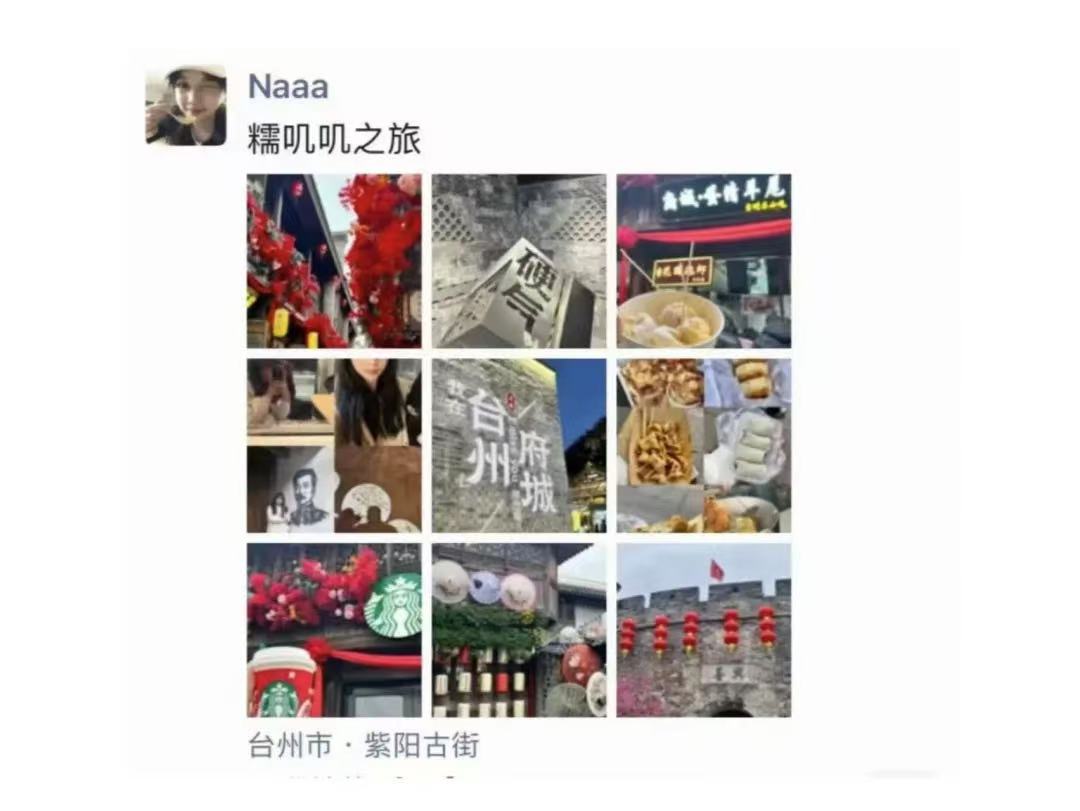Open the food stall signboard photo
Screen dimensions: 1080x811
tap(703, 261)
